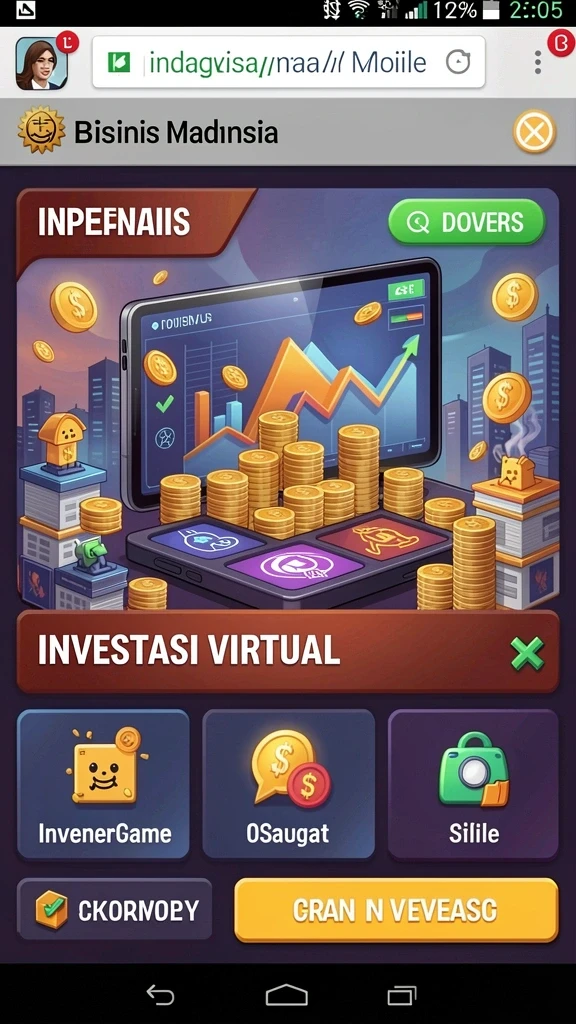The width and height of the screenshot is (576, 1024).
Task: Open the profile avatar in browser bar
Action: (x=42, y=63)
